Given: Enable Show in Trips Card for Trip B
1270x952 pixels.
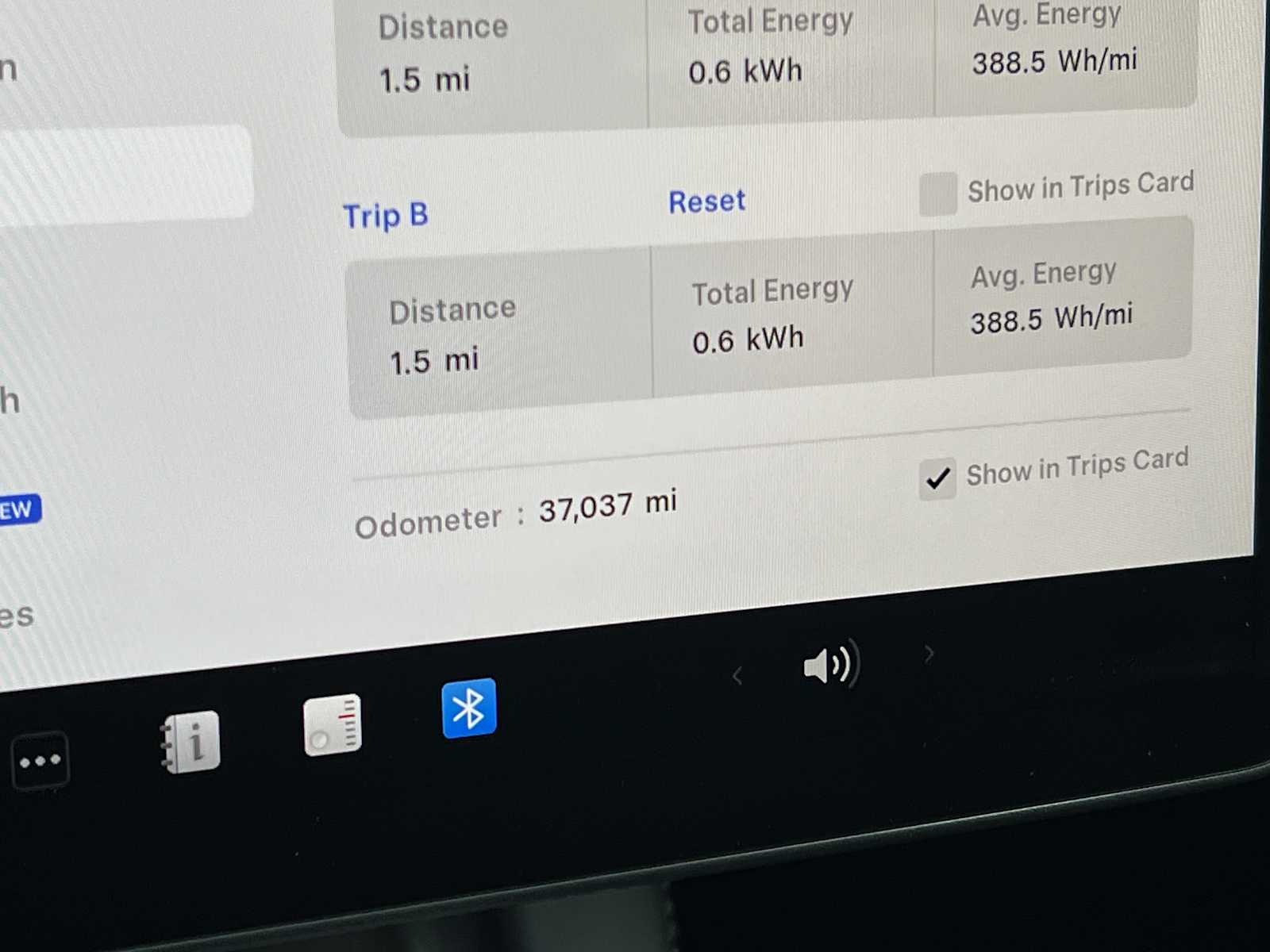Looking at the screenshot, I should 937,194.
